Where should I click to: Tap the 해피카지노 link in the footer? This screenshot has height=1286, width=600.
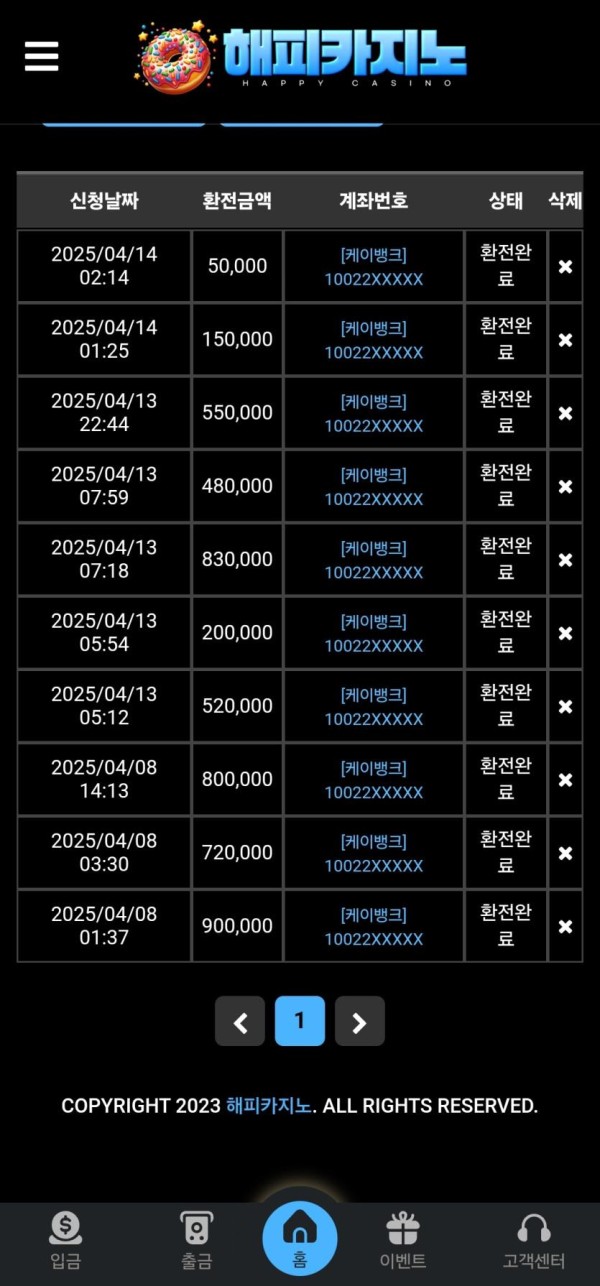[x=269, y=1106]
